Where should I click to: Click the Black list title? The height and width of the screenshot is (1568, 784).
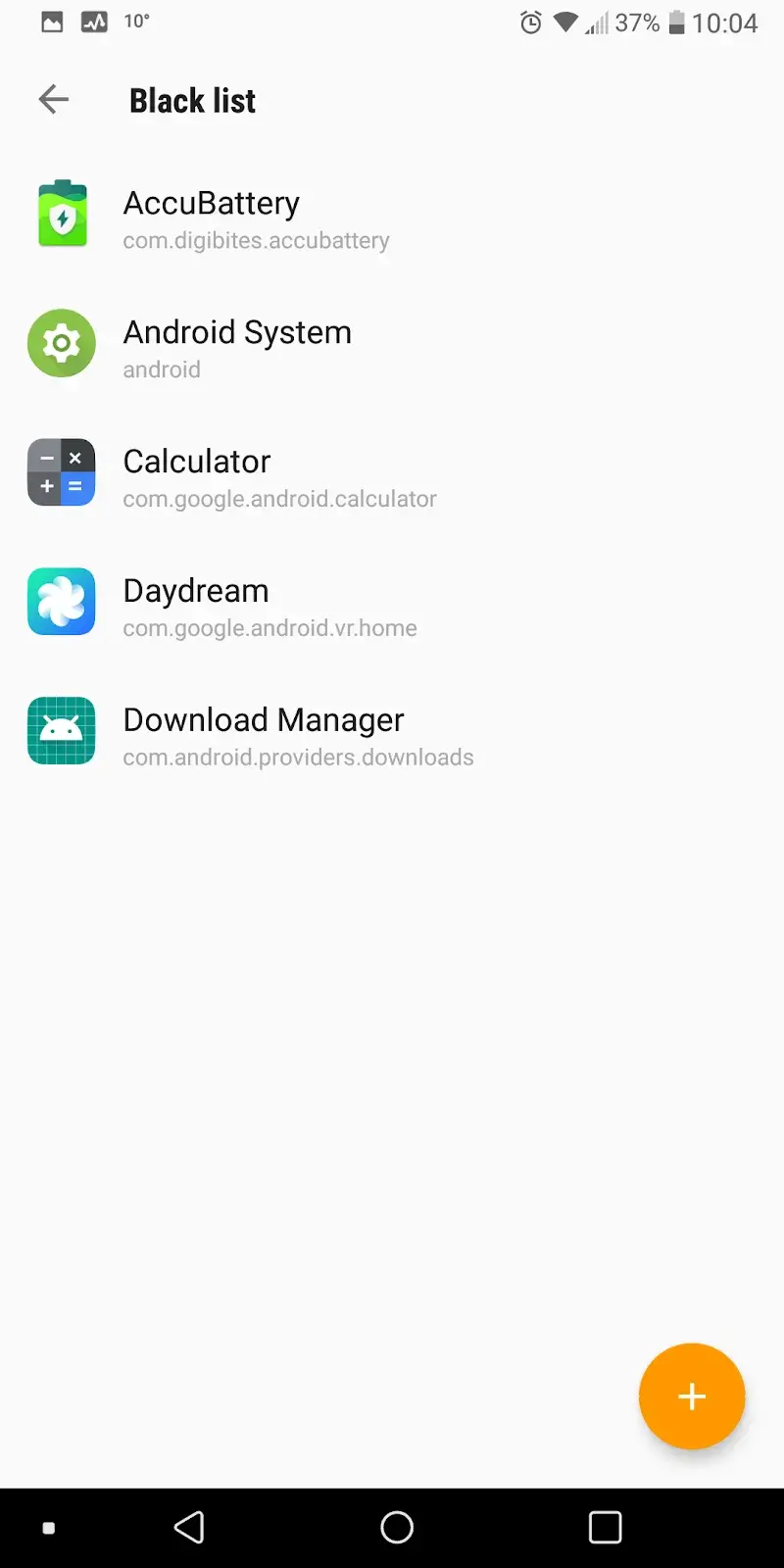coord(192,100)
